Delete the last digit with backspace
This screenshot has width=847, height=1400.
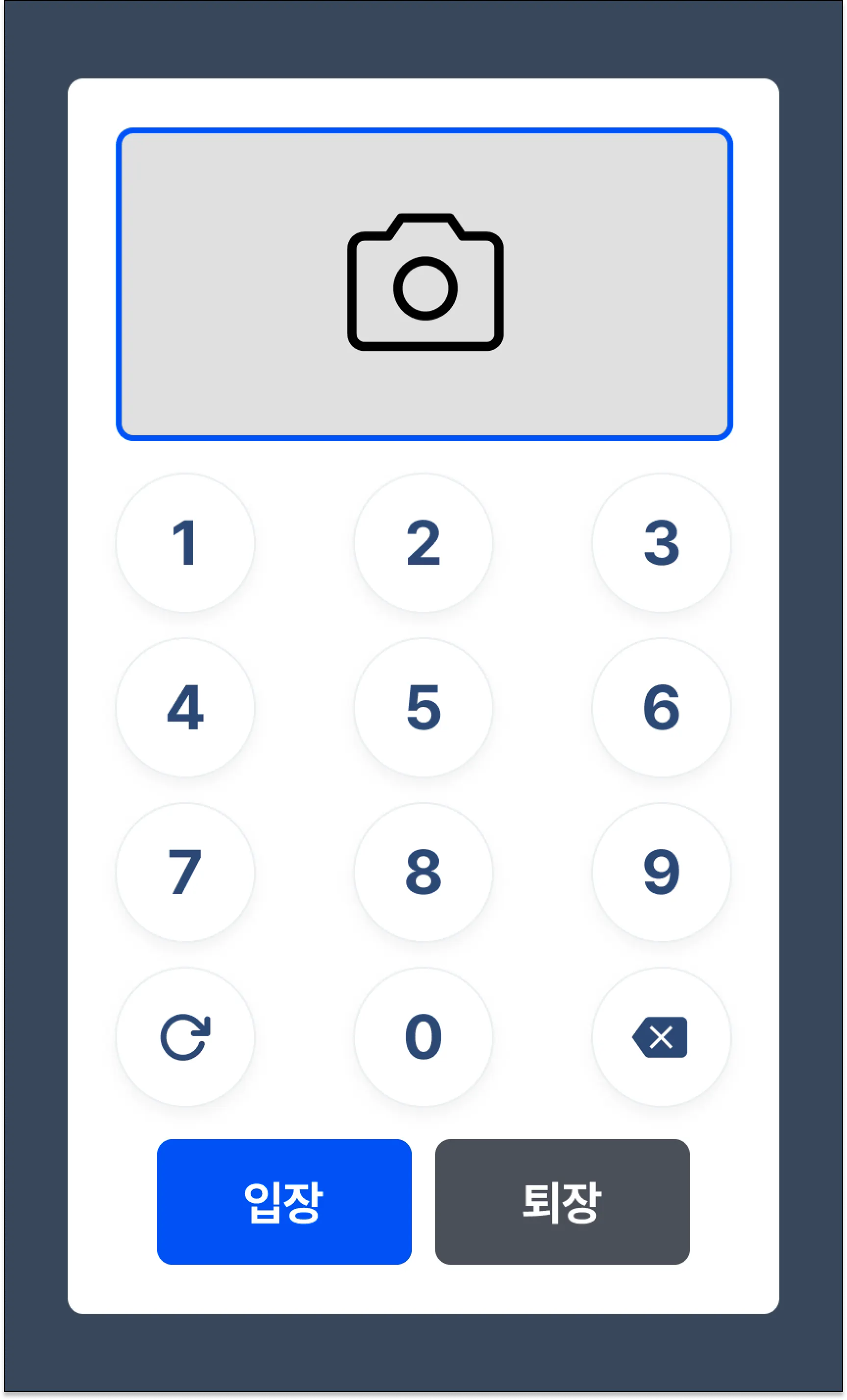pyautogui.click(x=661, y=1036)
